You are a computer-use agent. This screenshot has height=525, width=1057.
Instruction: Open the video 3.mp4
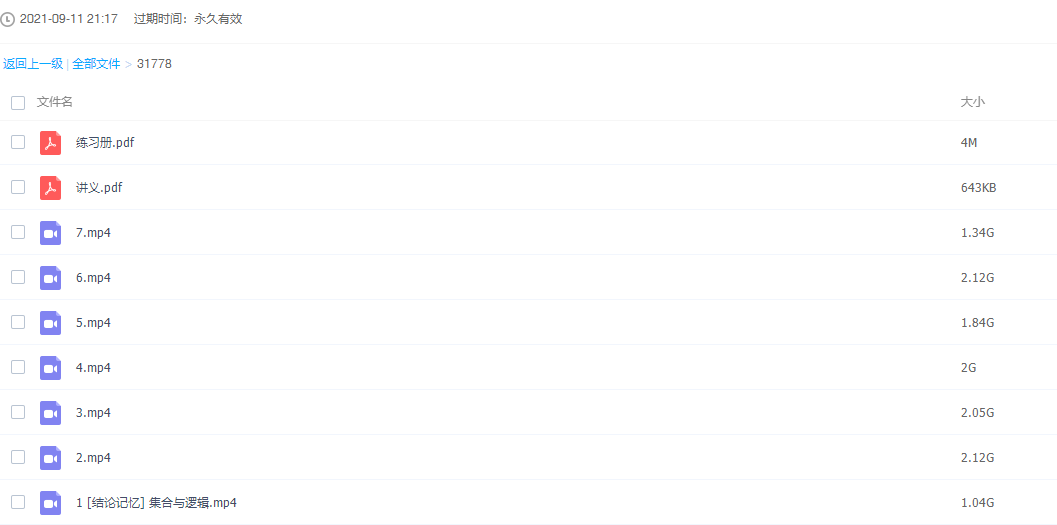point(93,413)
